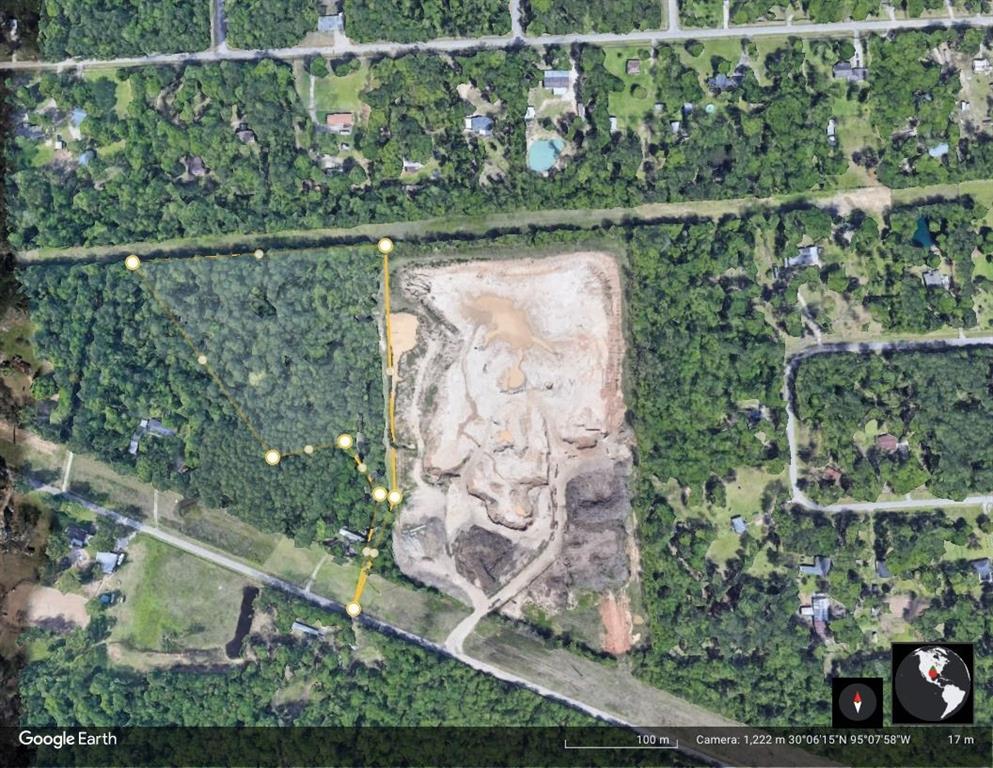Tap the compass to reset north

coord(857,701)
